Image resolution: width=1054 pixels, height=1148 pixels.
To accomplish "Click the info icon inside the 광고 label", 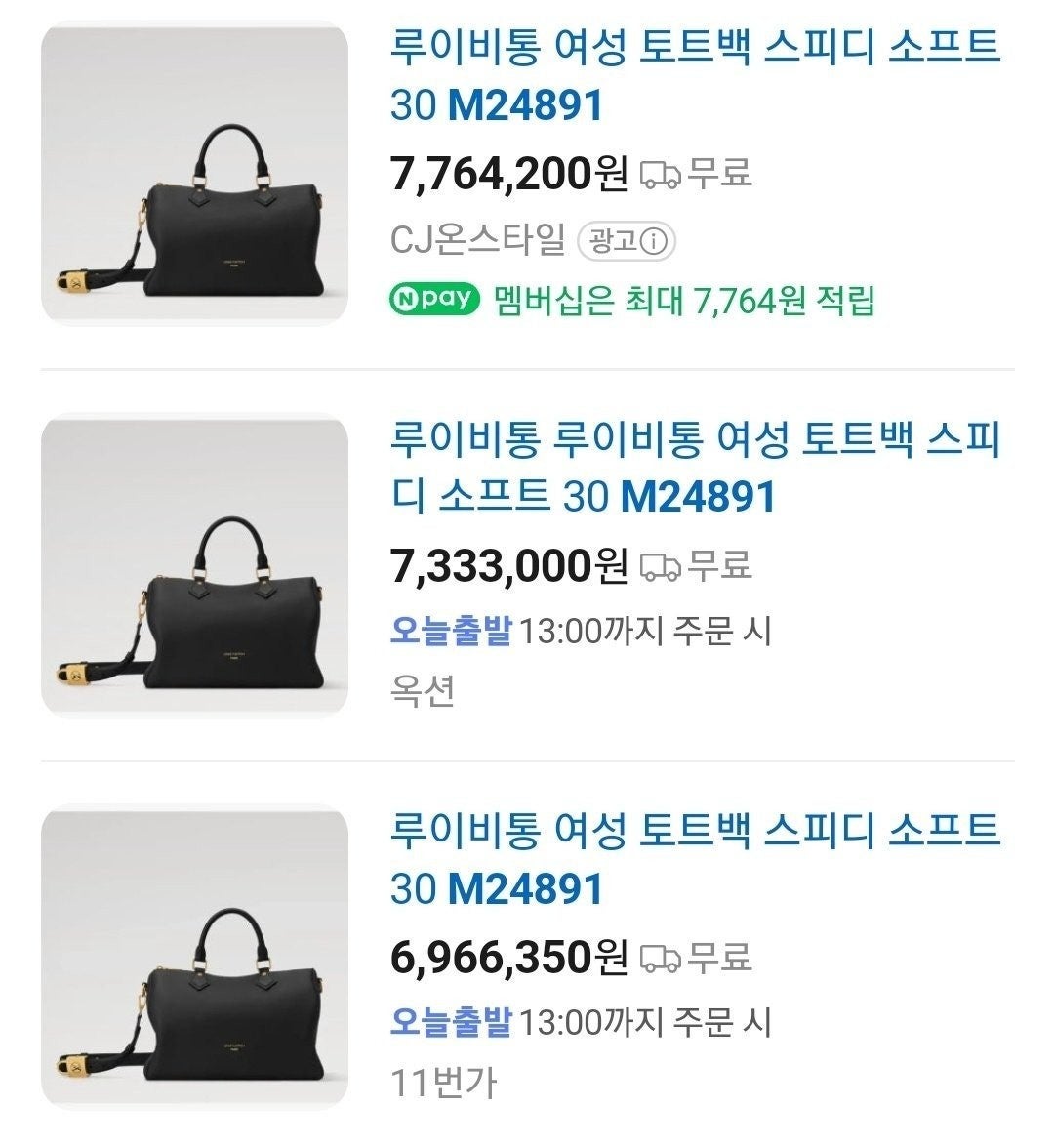I will tap(653, 240).
